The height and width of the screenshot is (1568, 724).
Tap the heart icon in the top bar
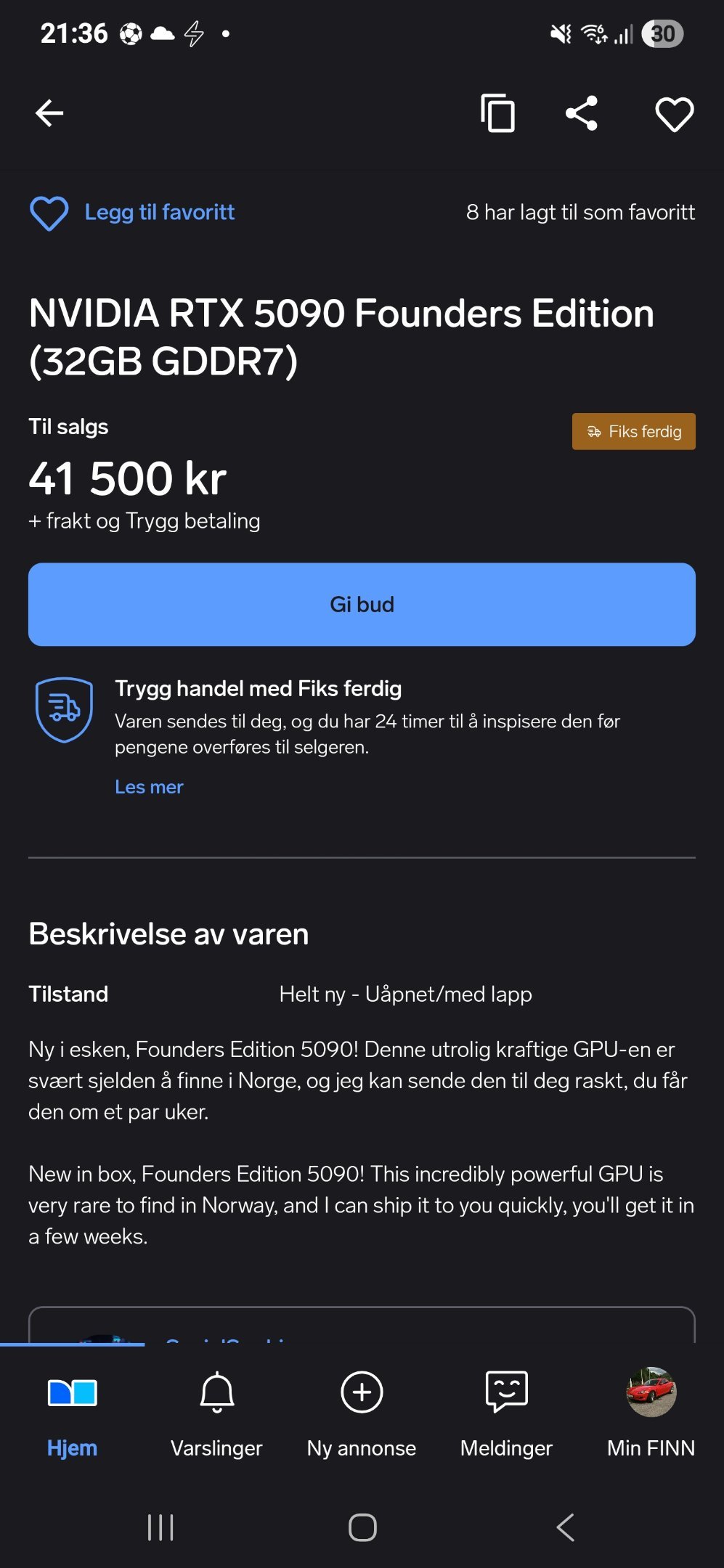pos(675,114)
